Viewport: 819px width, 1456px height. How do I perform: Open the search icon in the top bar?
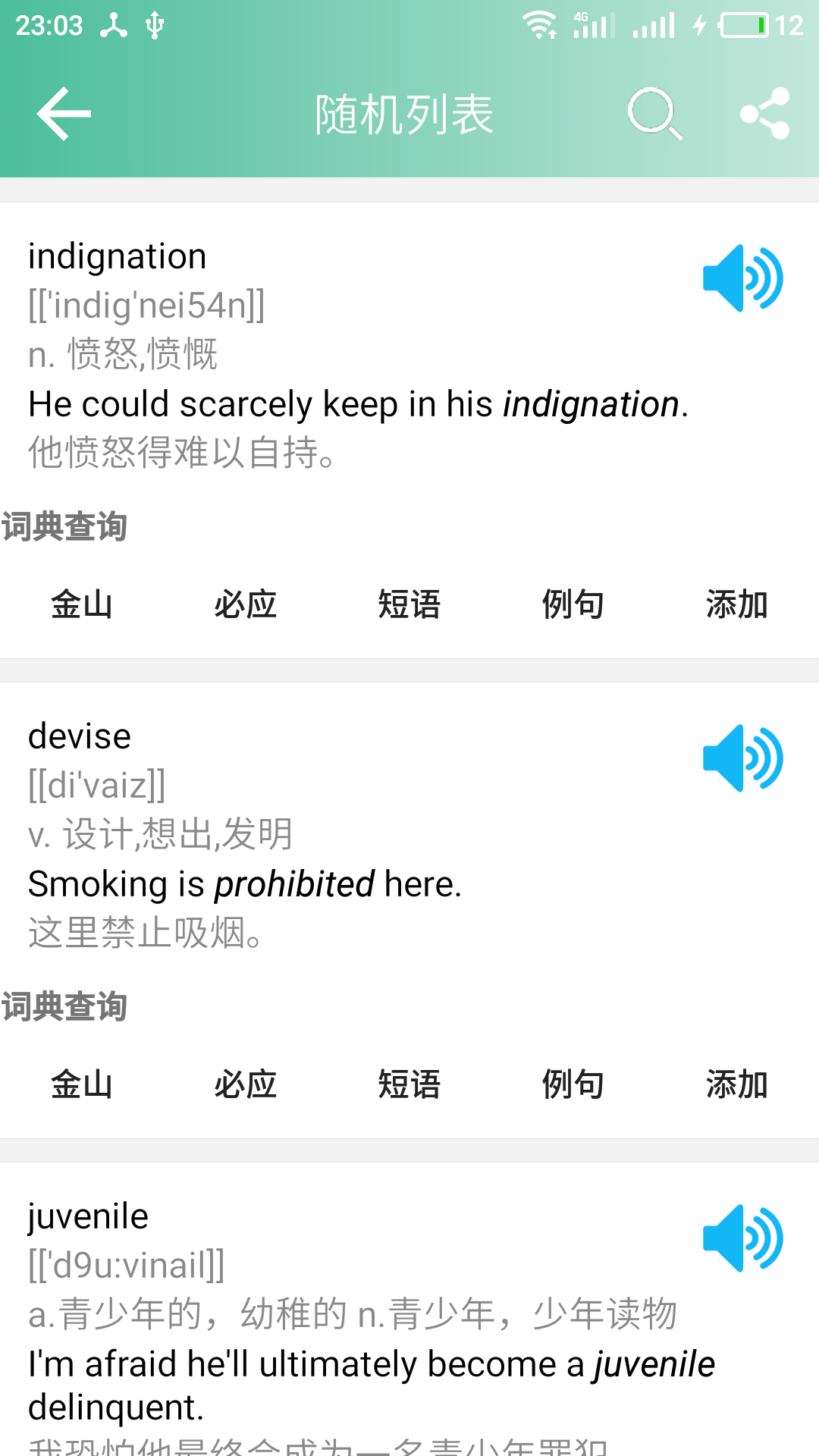(x=654, y=114)
